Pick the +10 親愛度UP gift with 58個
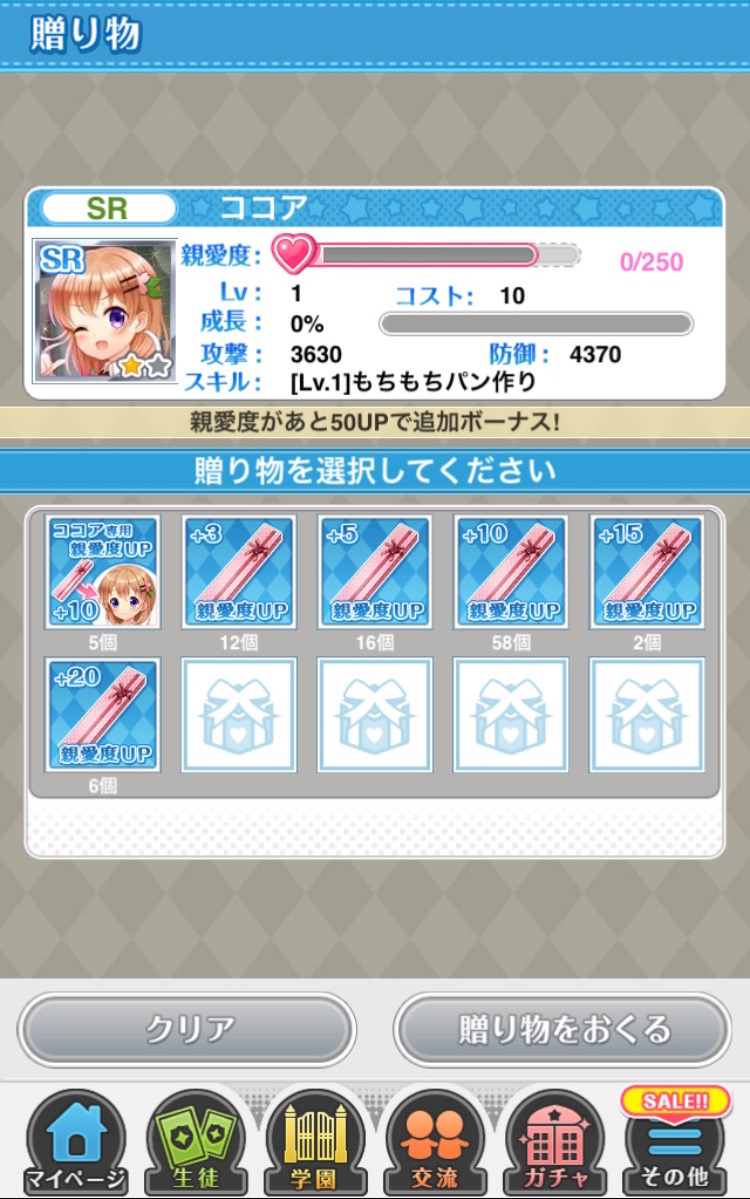750x1199 pixels. click(x=510, y=572)
